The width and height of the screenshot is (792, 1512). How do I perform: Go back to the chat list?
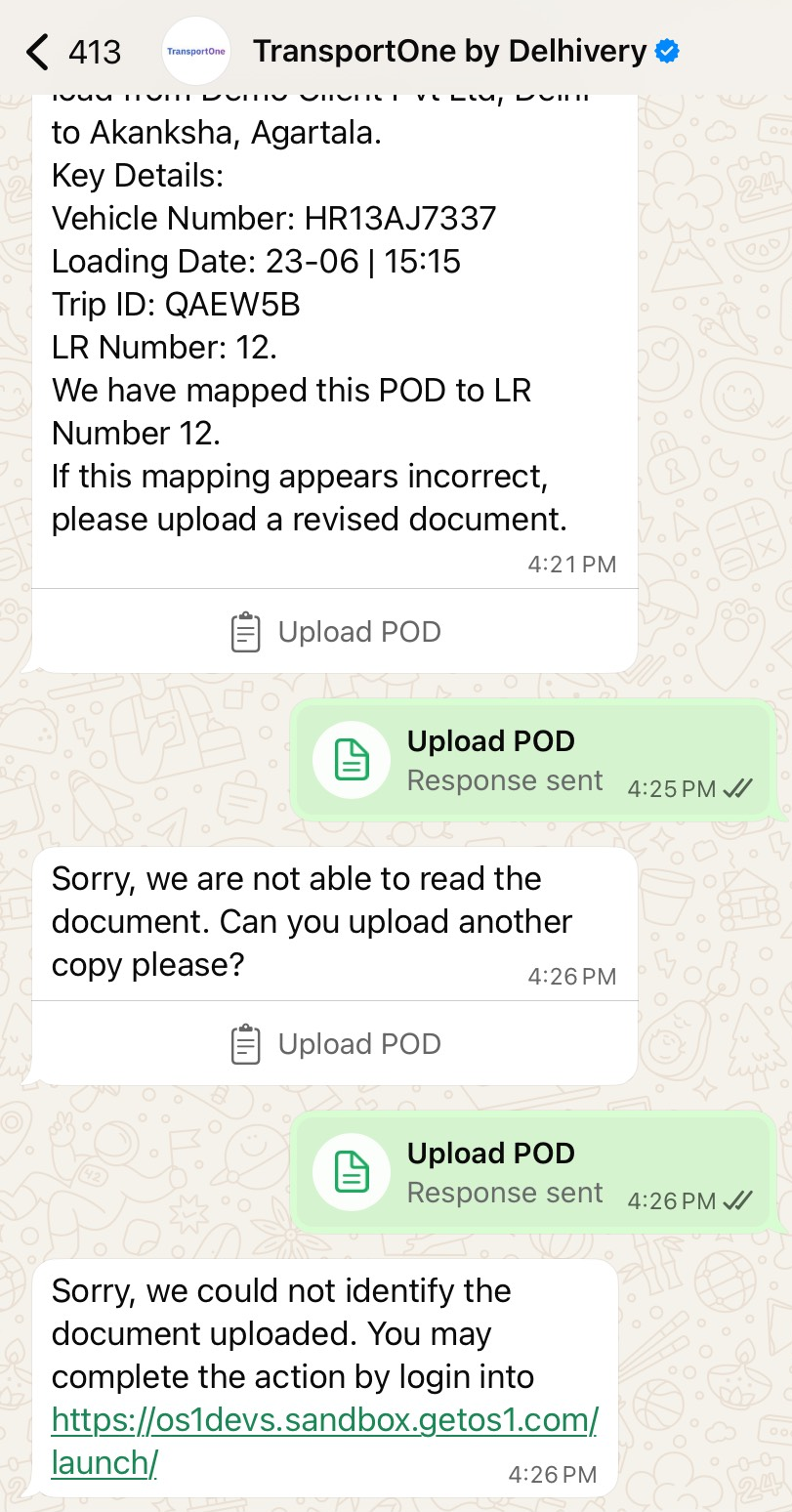tap(39, 51)
